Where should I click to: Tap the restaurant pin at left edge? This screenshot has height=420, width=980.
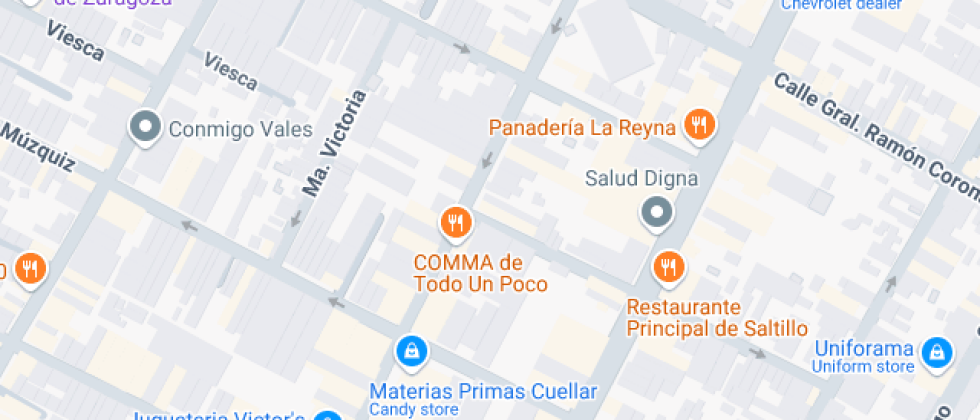(x=31, y=268)
